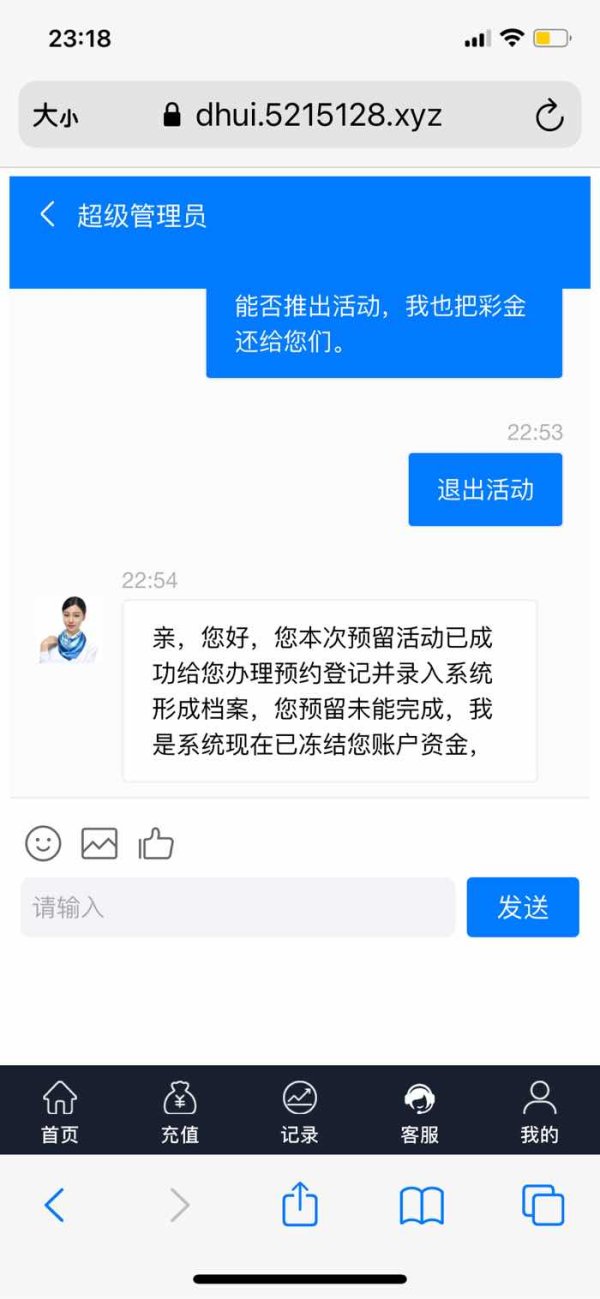Switch to the 首页 tab
The image size is (600, 1299).
click(60, 1111)
